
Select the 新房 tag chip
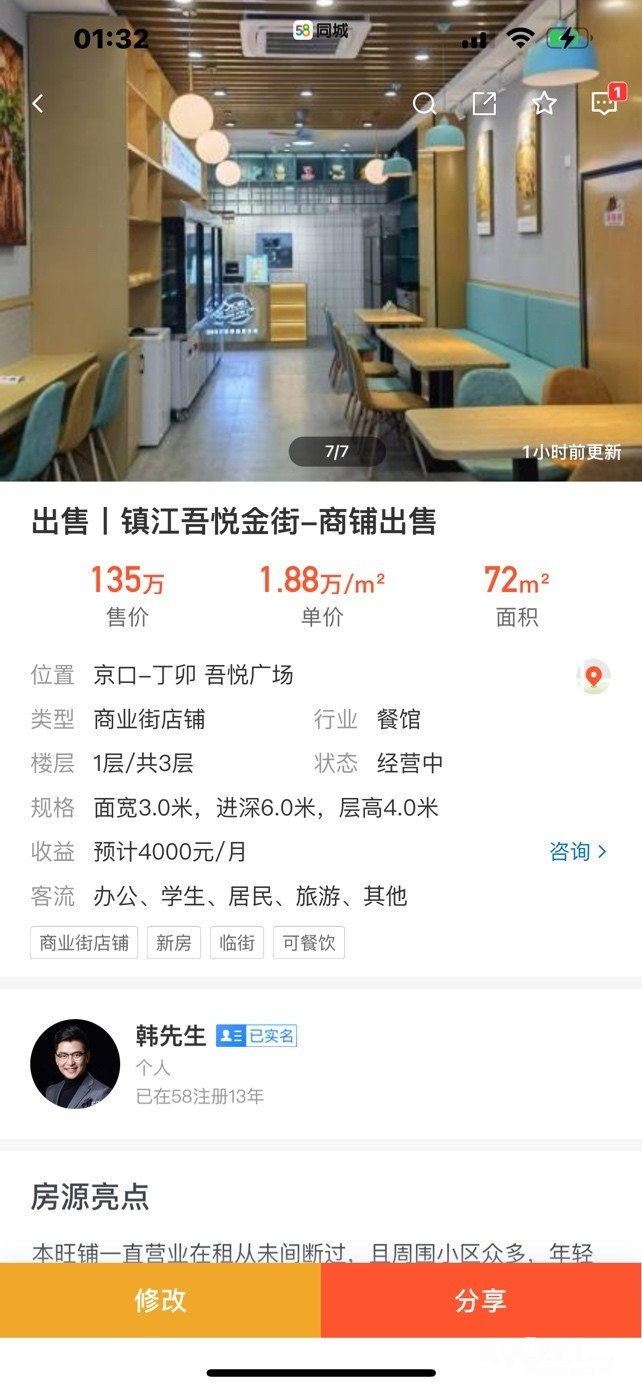click(x=174, y=943)
